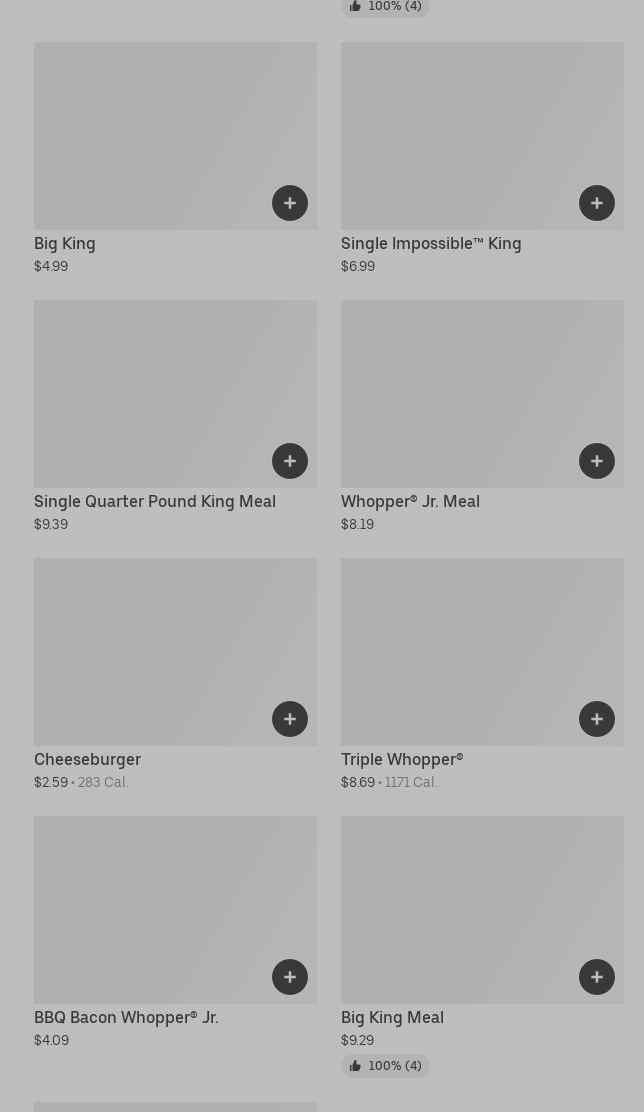Open the Cheeseburger item card

[150, 651]
